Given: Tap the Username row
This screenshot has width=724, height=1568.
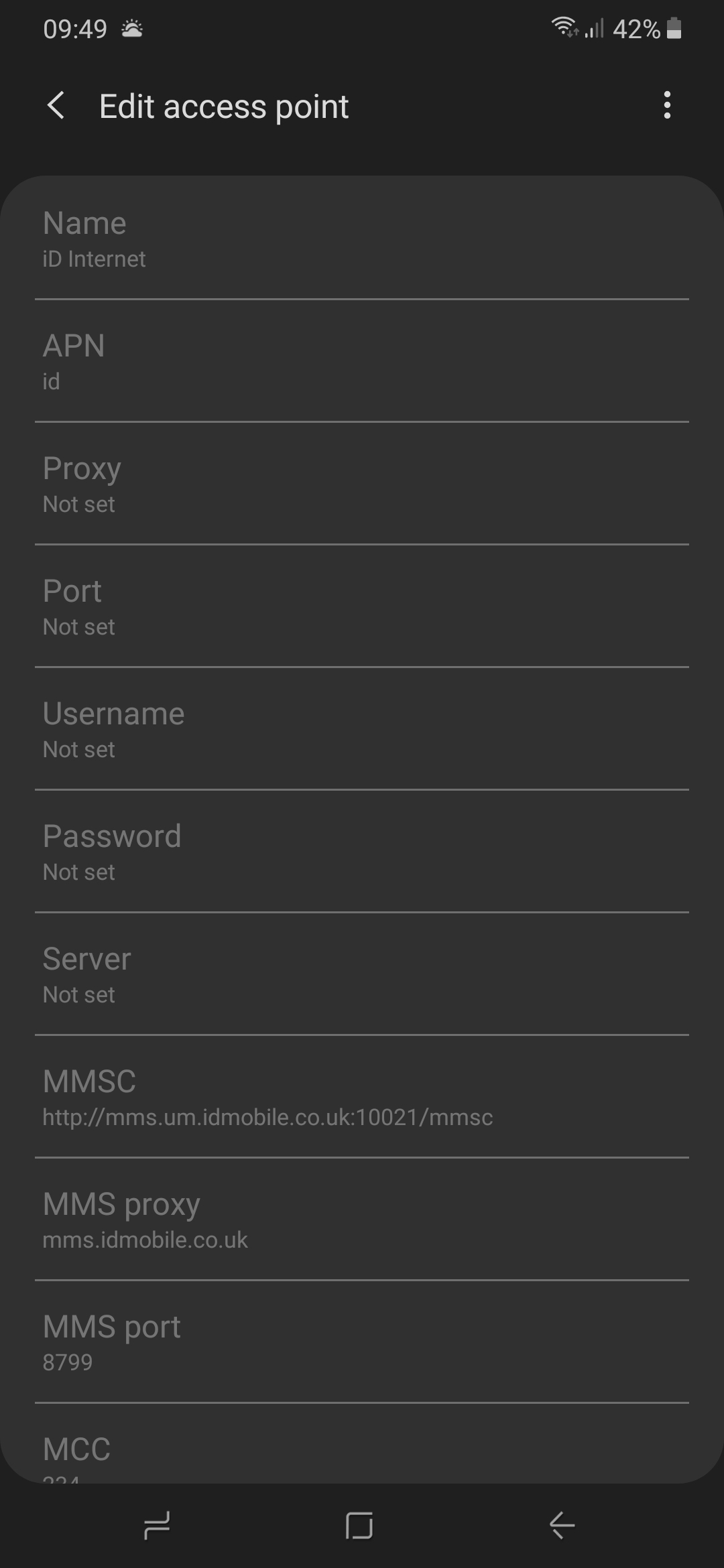Looking at the screenshot, I should pyautogui.click(x=362, y=729).
